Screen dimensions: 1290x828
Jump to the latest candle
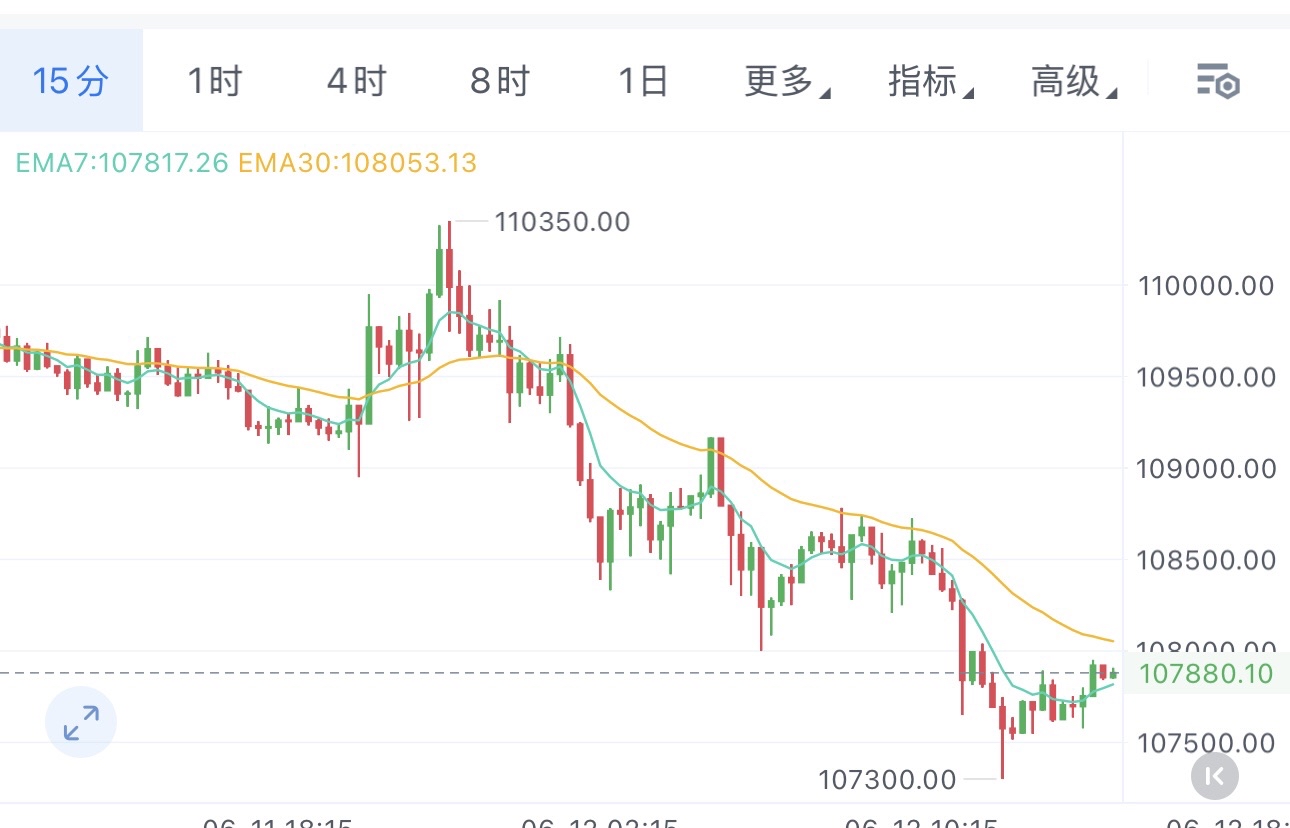coord(1215,775)
